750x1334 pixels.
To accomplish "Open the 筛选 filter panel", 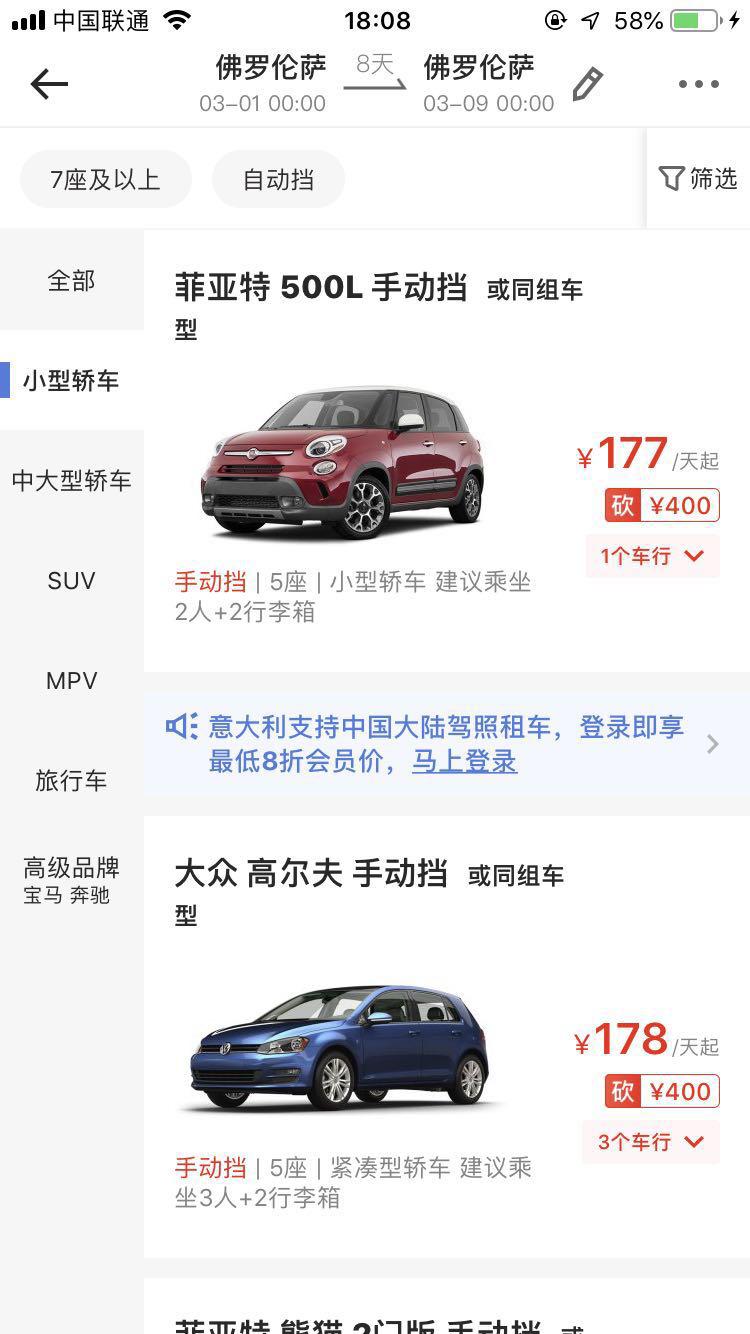I will coord(697,178).
